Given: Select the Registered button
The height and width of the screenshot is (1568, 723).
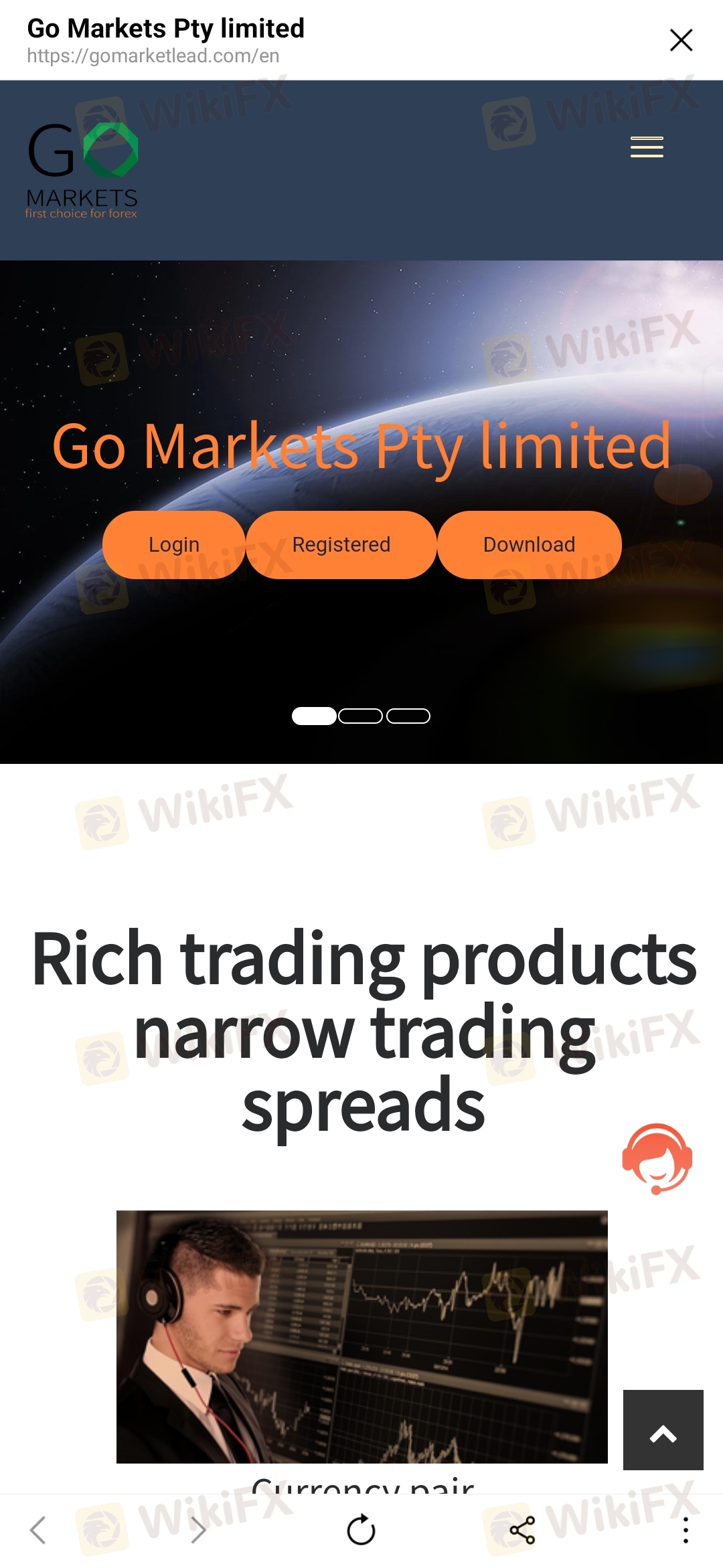Looking at the screenshot, I should point(341,544).
